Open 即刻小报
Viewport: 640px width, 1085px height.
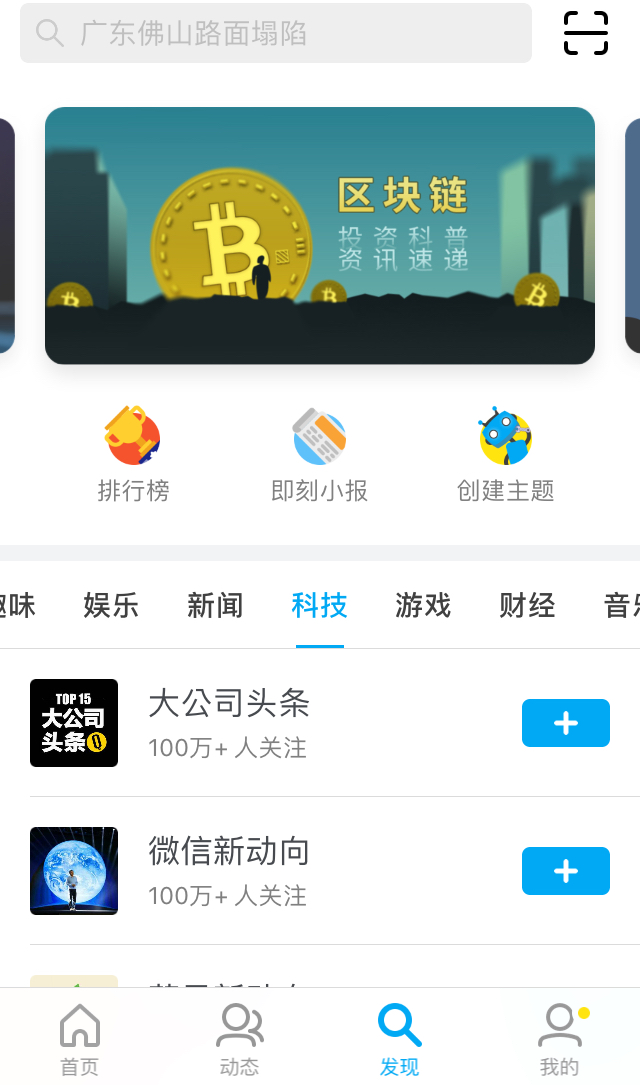pos(320,453)
